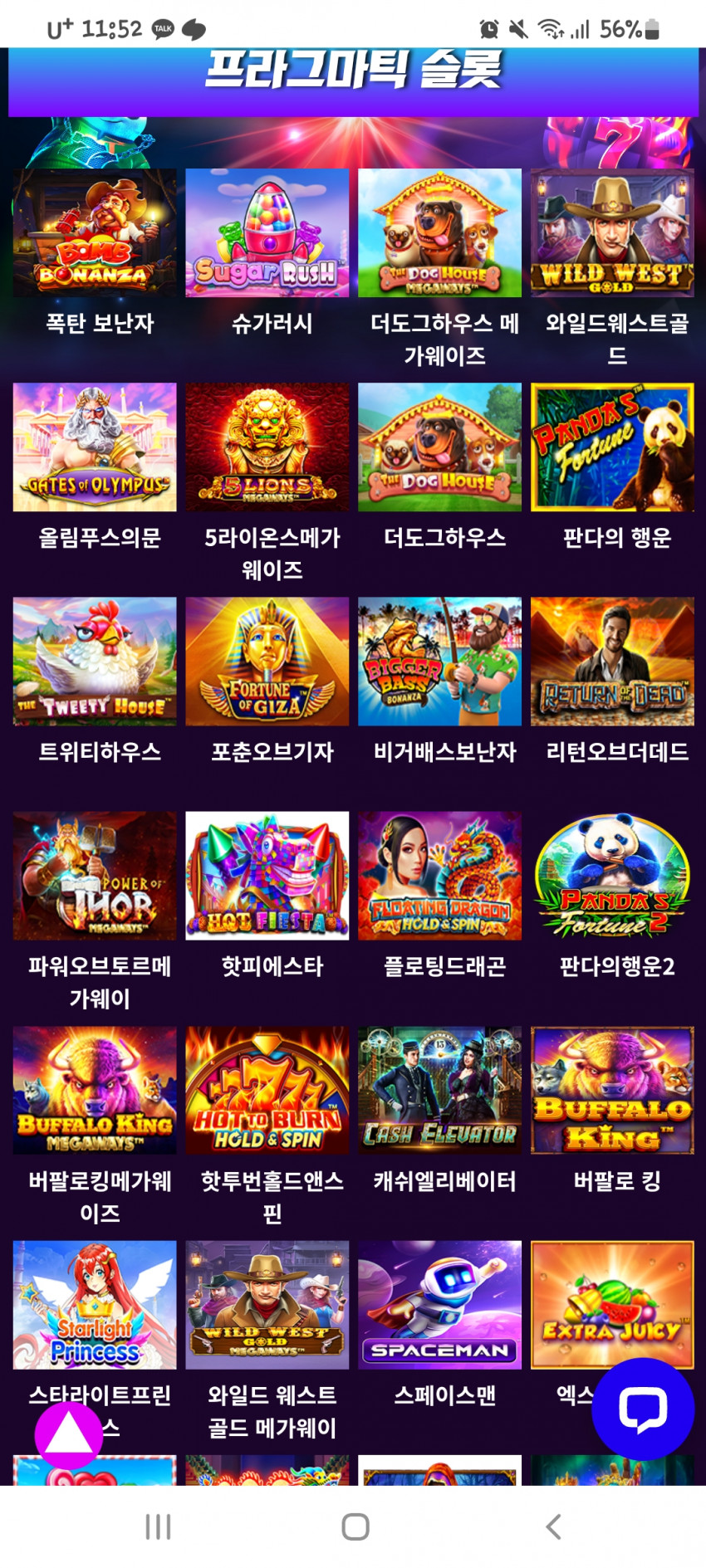Open the 버팔로 킹 slot tile

pyautogui.click(x=612, y=1090)
